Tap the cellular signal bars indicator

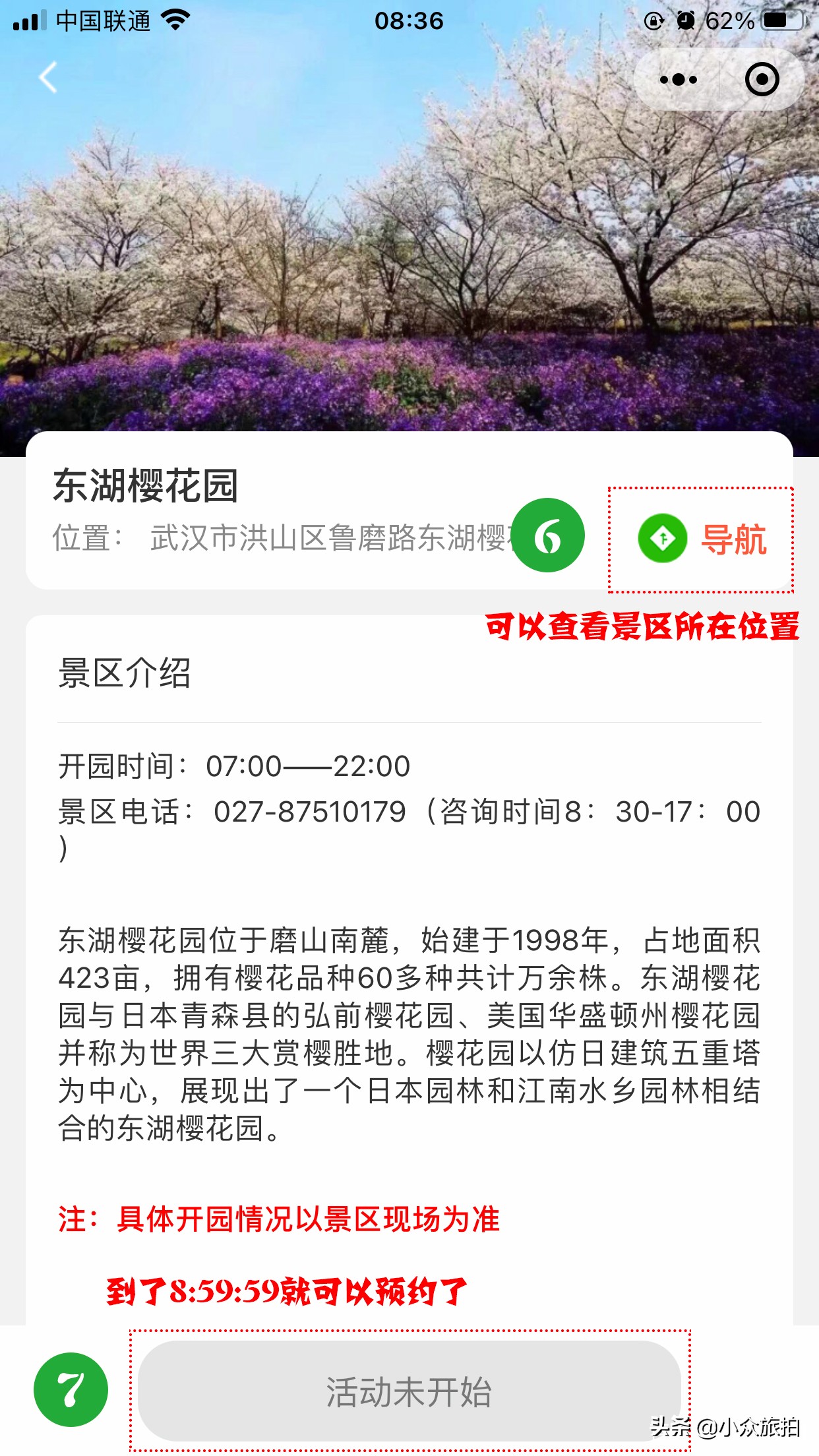29,20
